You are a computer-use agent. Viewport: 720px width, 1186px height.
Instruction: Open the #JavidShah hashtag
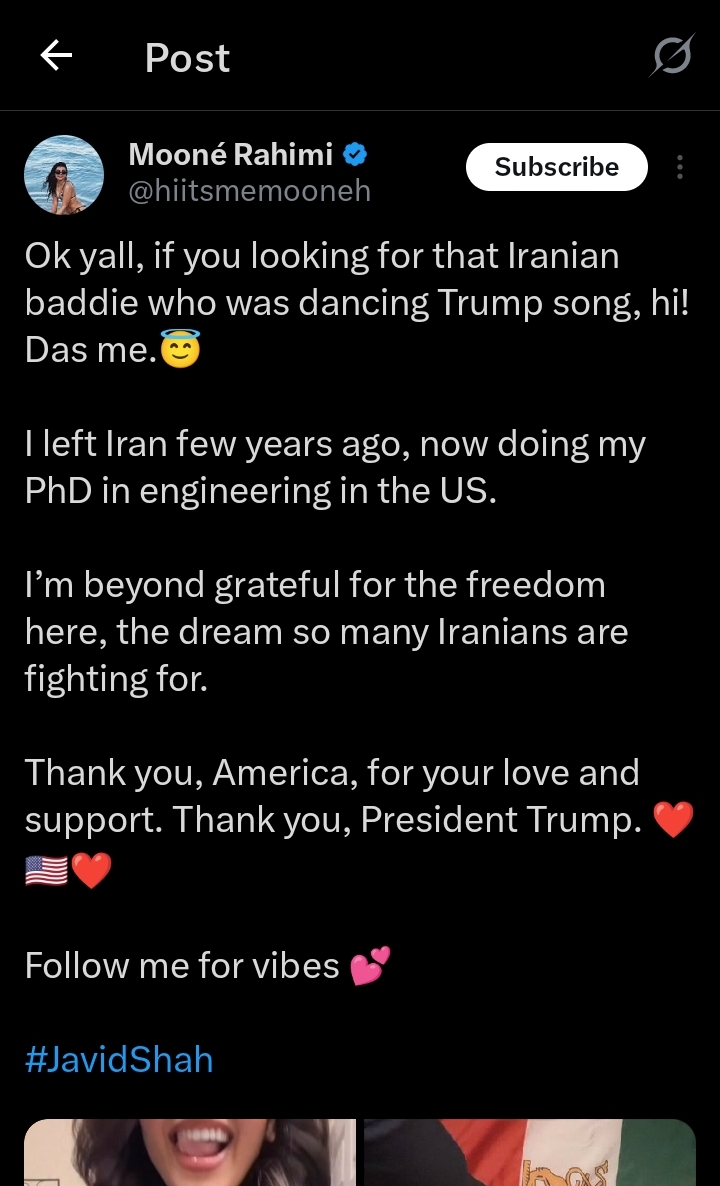pos(119,1059)
